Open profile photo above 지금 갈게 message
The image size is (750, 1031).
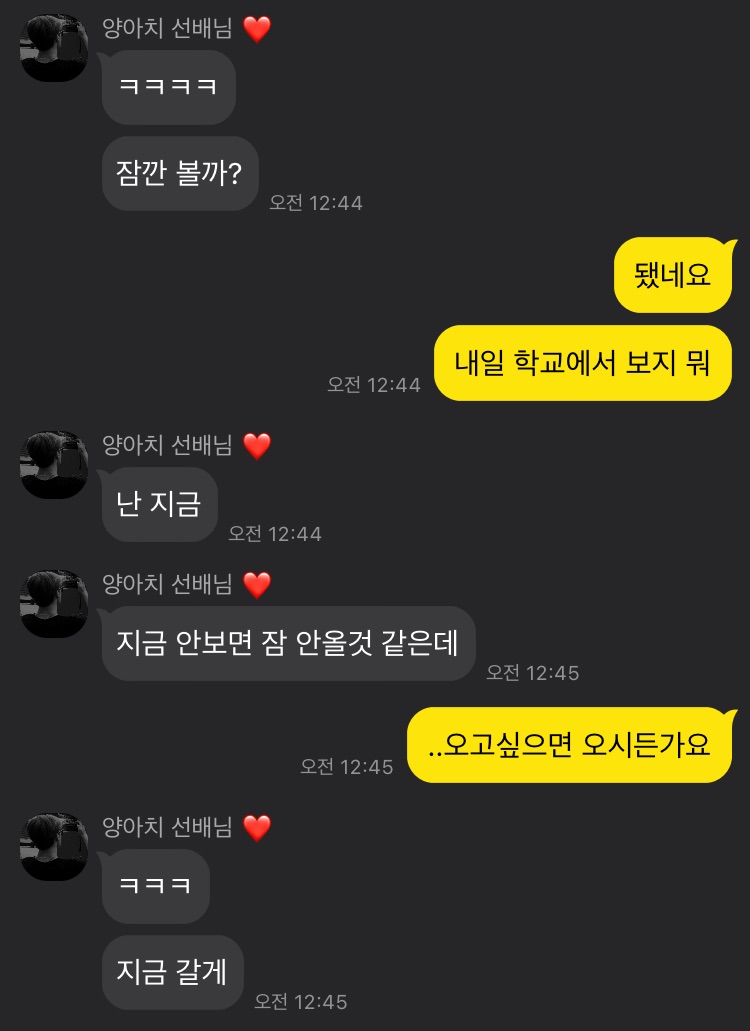coord(54,846)
